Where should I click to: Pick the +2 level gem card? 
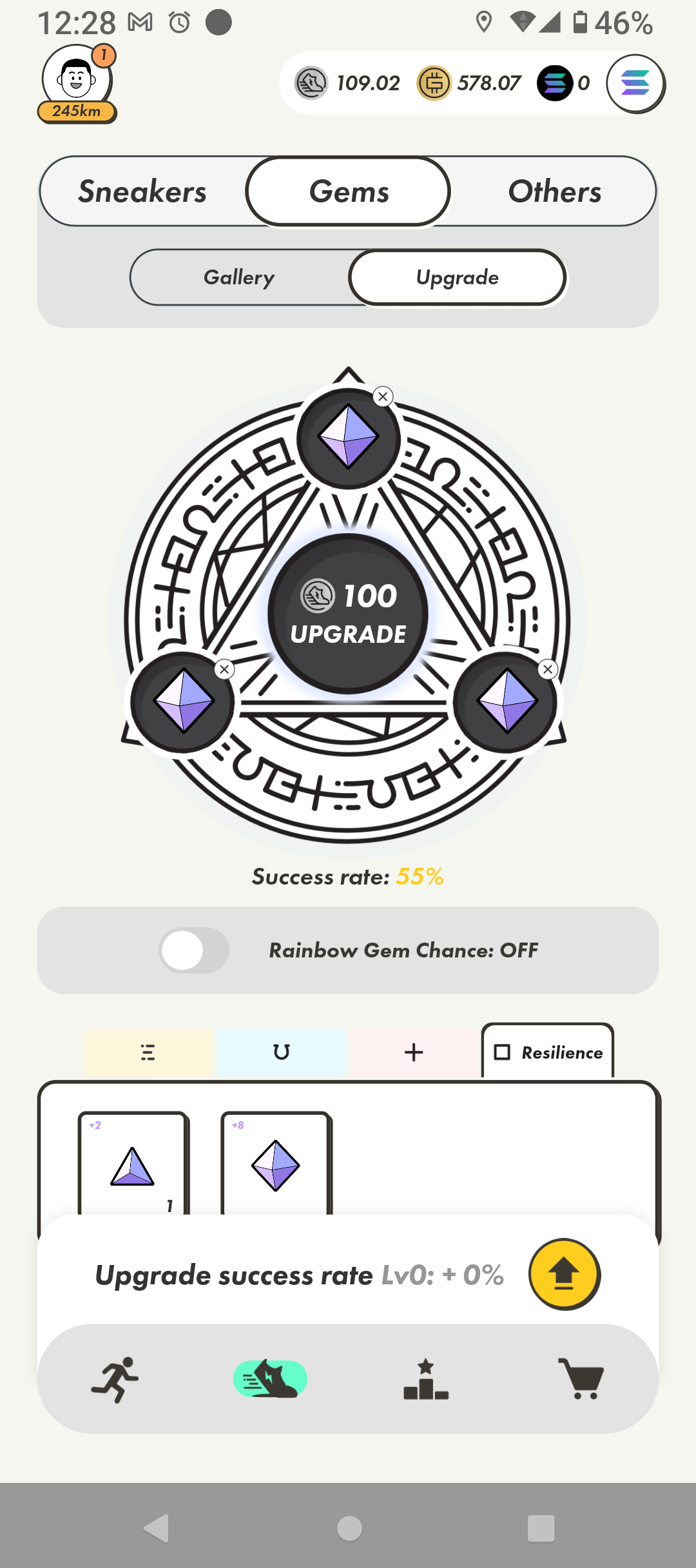133,1164
